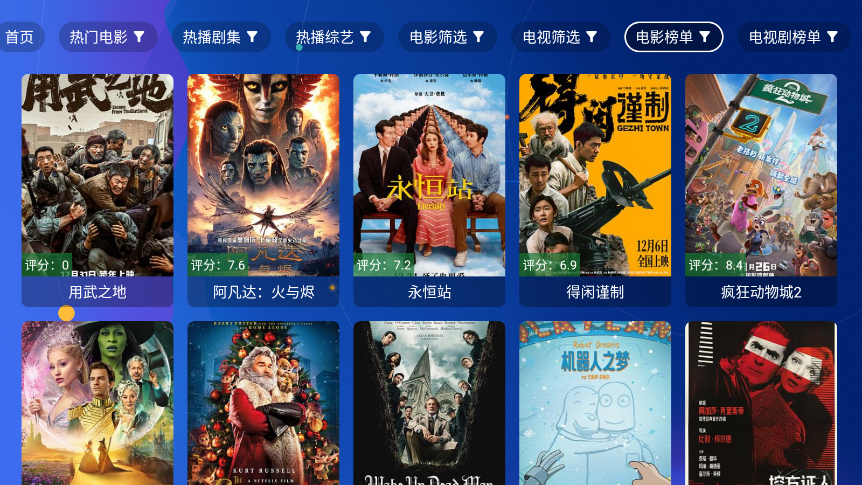
Task: Open the 热门电影 tab
Action: (x=107, y=37)
